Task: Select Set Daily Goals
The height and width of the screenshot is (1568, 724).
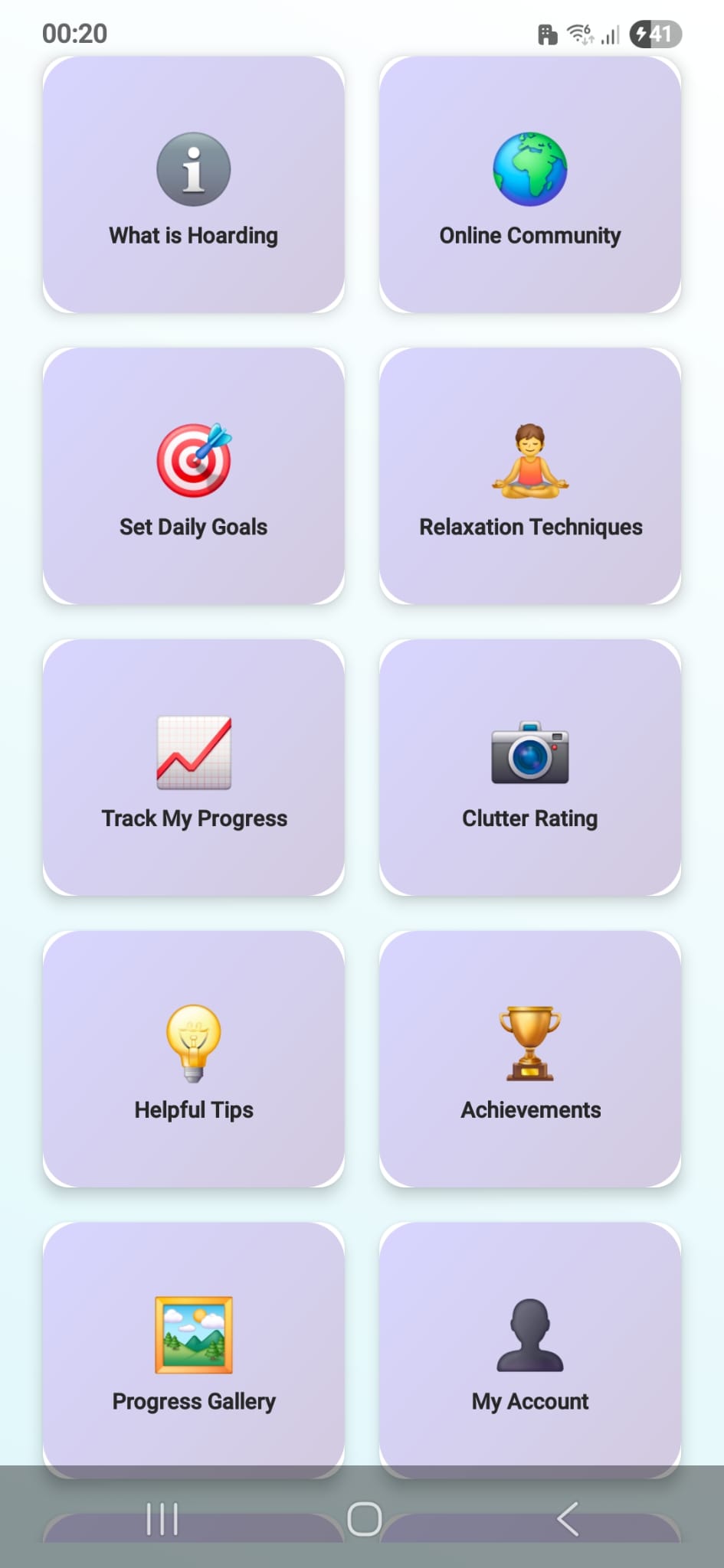Action: (x=194, y=476)
